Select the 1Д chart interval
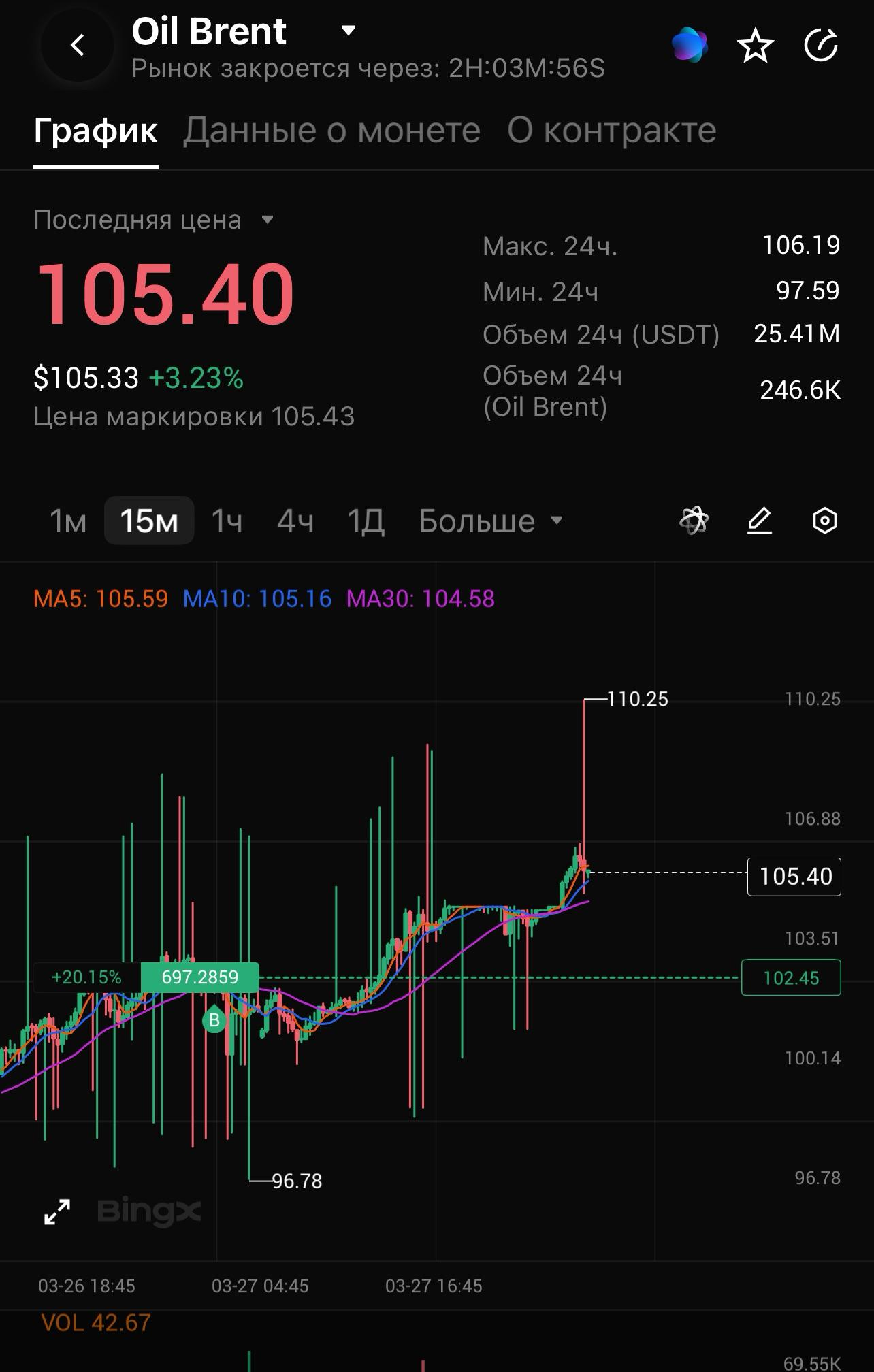The image size is (874, 1372). (366, 521)
